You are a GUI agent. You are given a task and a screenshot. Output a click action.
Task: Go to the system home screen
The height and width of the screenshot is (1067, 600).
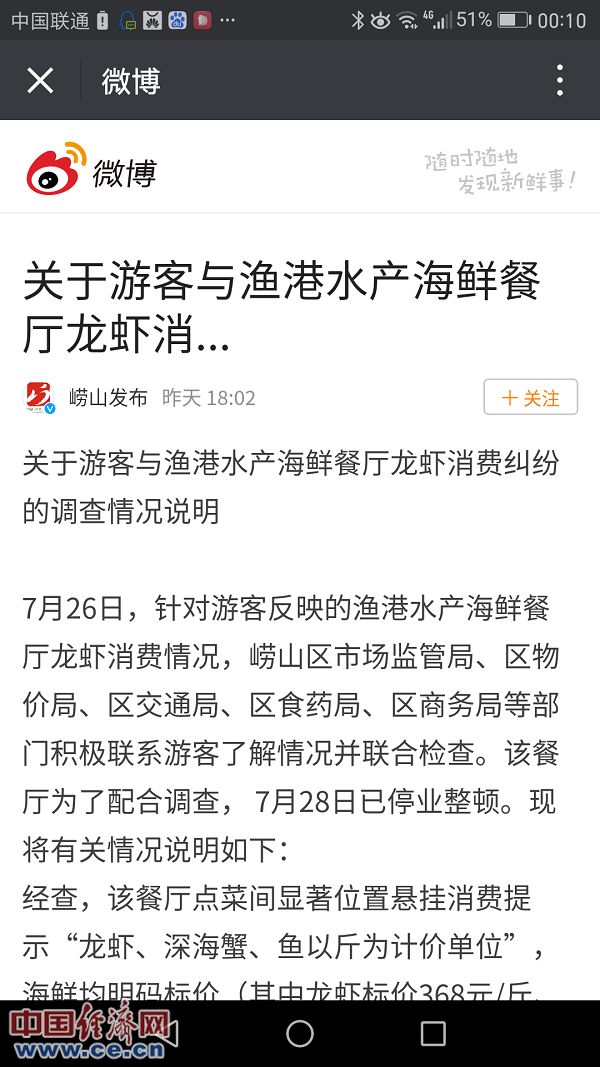point(300,1033)
